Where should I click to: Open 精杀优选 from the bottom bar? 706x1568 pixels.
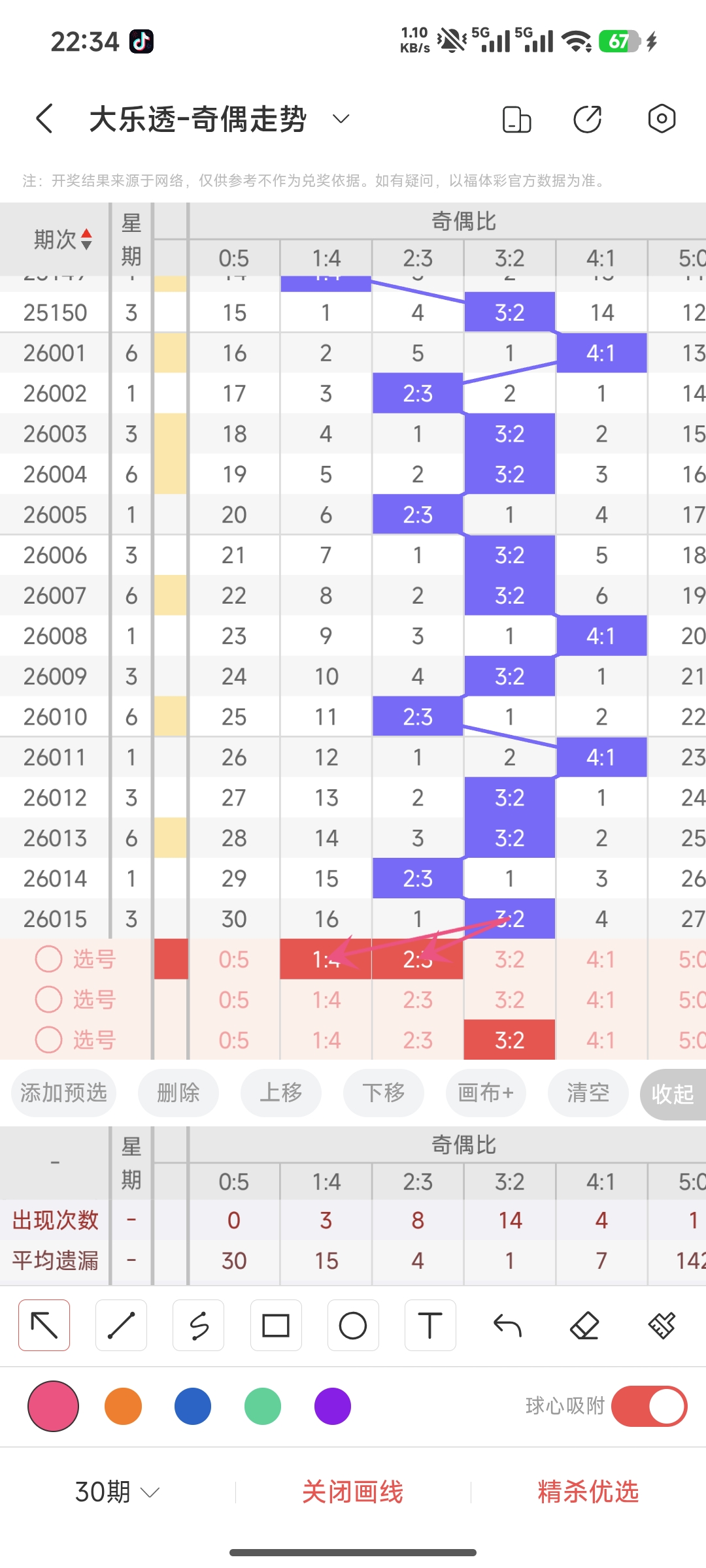(588, 1492)
